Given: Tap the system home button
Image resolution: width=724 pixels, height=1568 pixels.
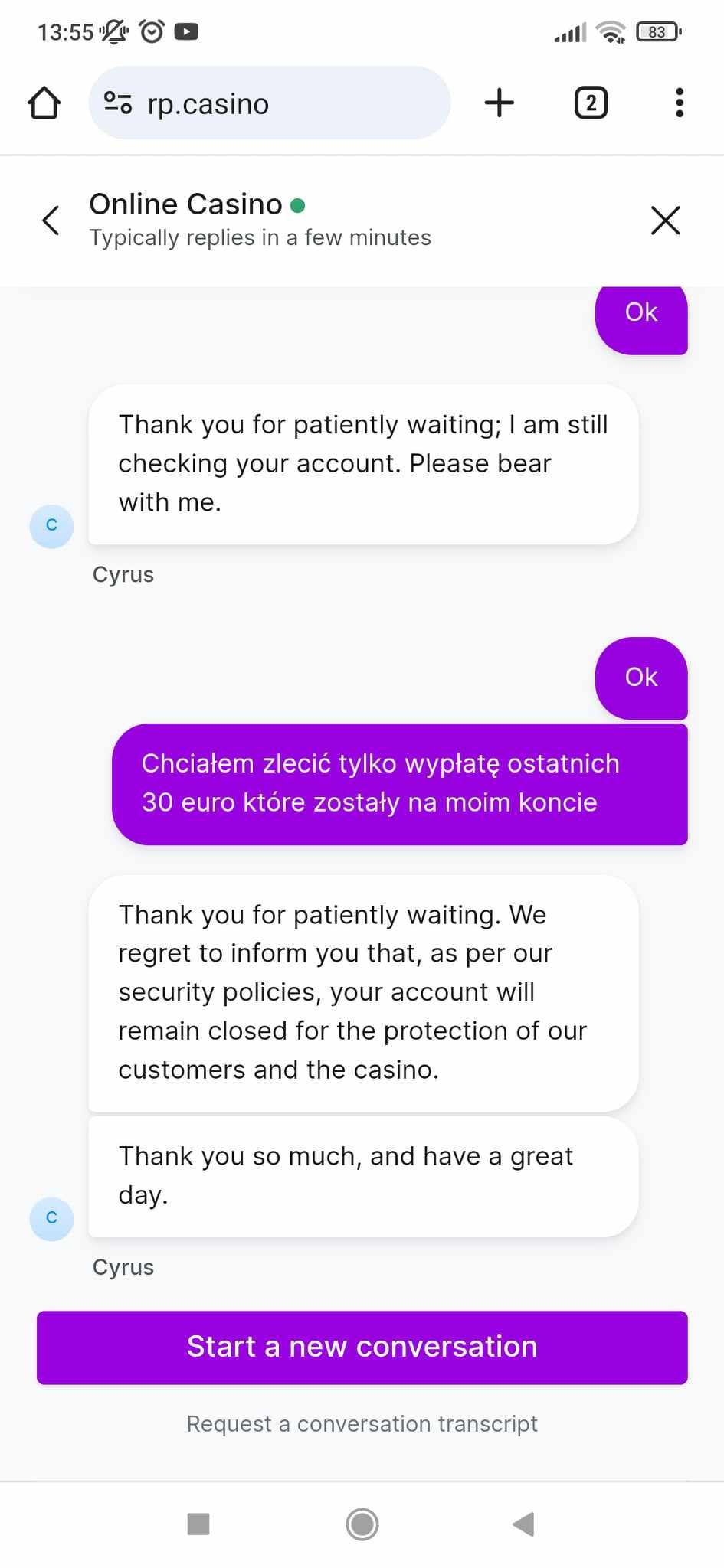Looking at the screenshot, I should click(362, 1524).
